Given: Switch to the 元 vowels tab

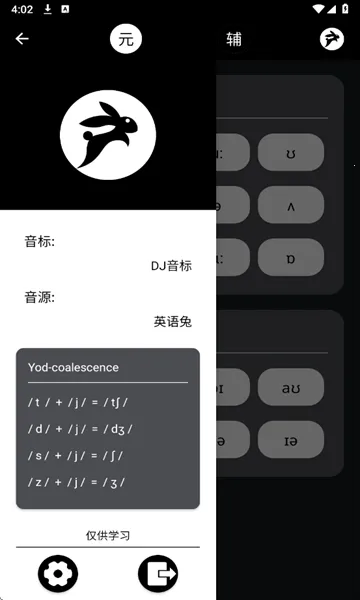Looking at the screenshot, I should pos(126,39).
